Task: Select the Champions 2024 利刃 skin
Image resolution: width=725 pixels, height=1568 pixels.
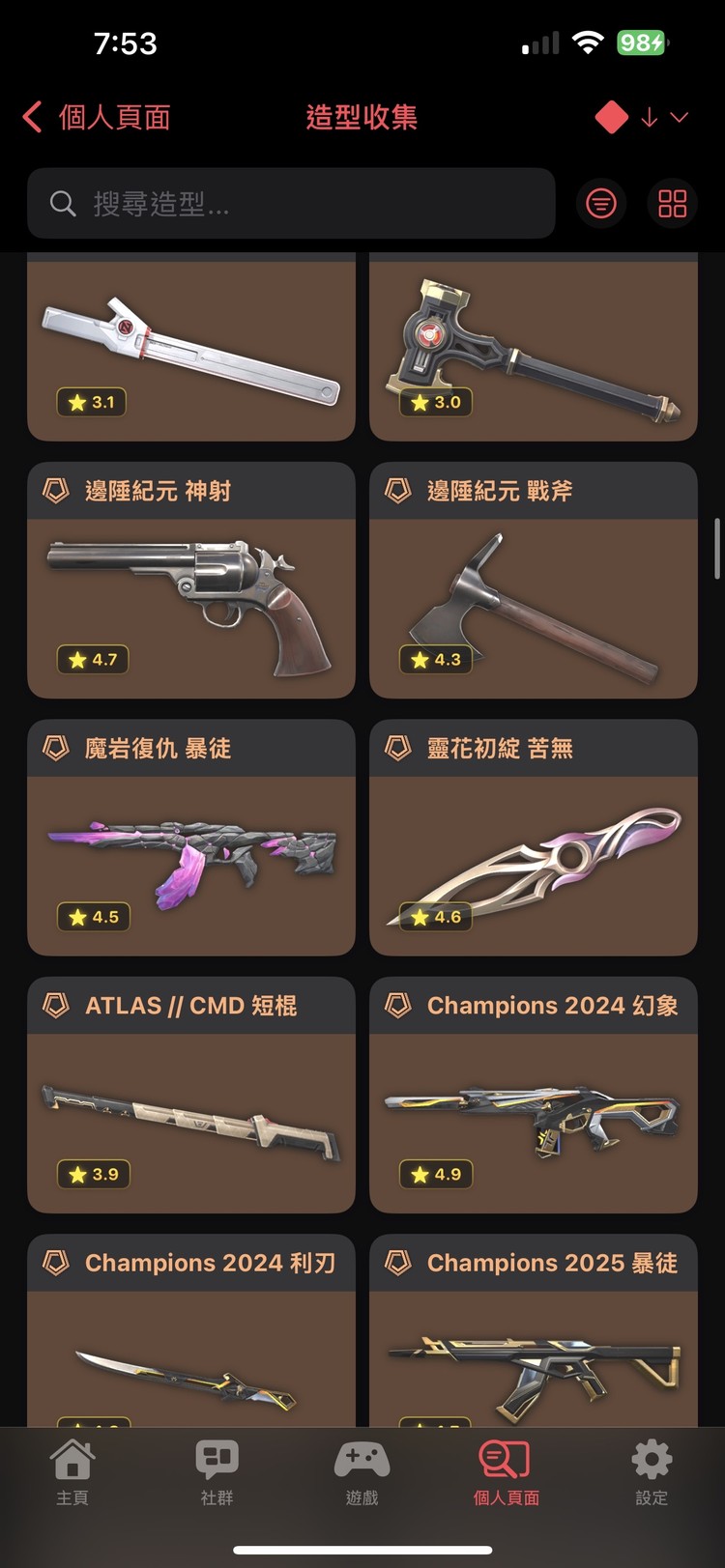Action: coord(190,1333)
